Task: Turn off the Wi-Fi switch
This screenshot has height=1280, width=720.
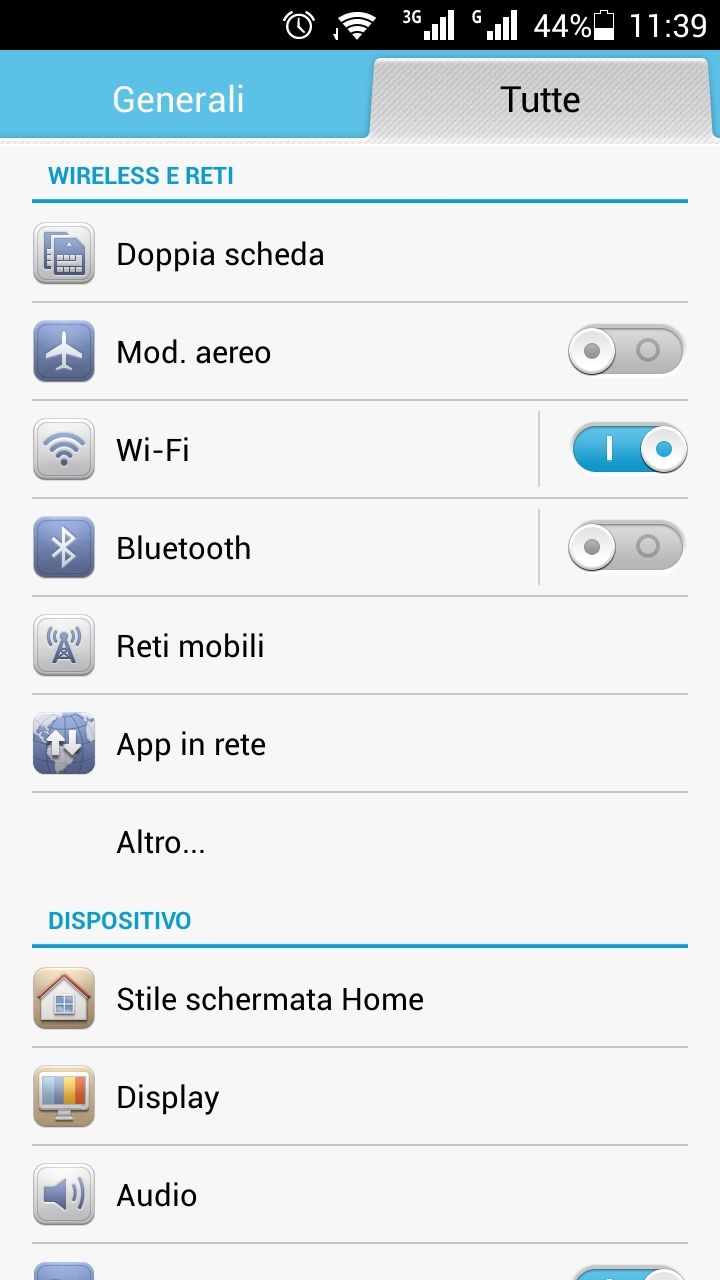Action: (627, 449)
